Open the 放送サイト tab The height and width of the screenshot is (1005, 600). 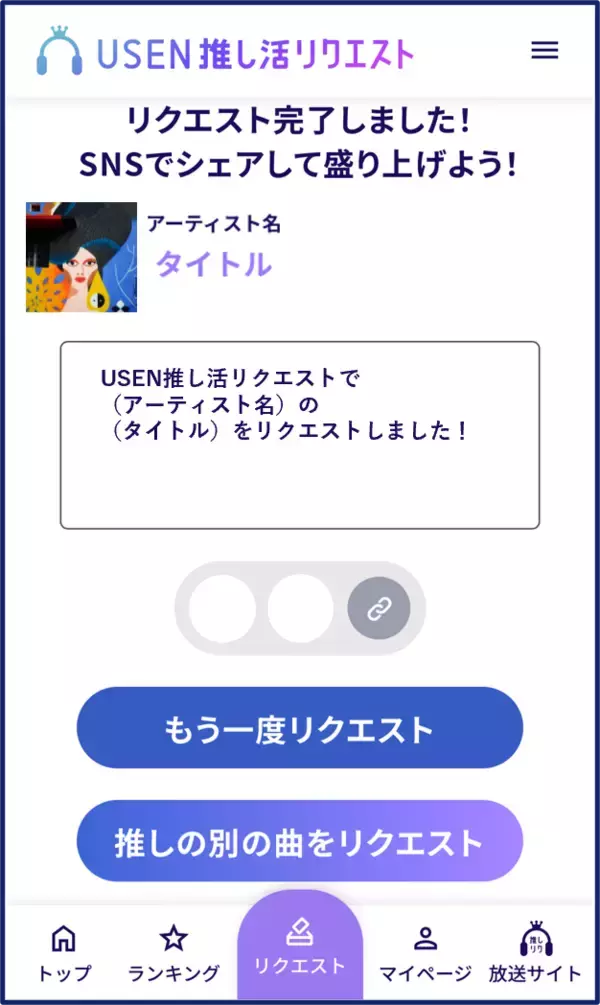point(535,953)
